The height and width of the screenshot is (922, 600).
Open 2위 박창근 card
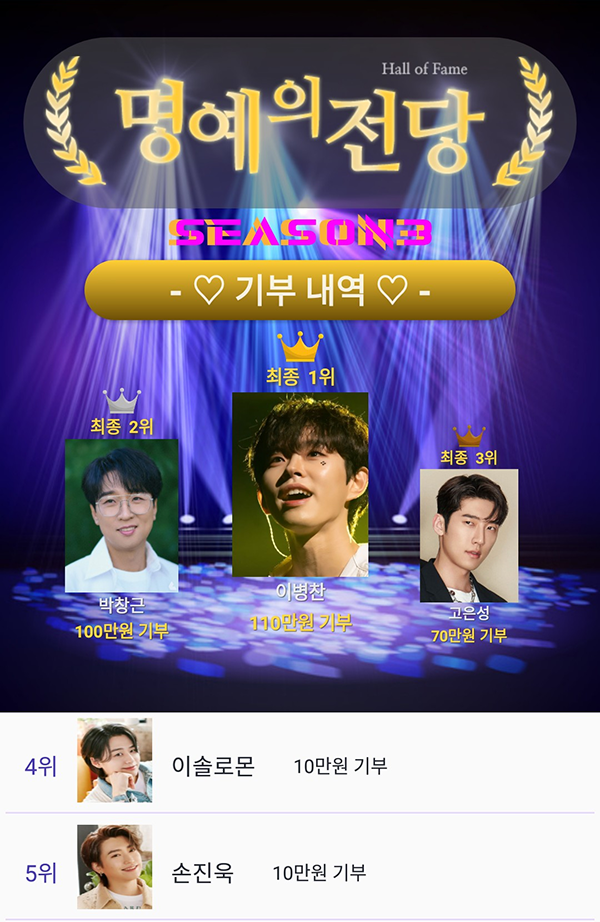(121, 516)
